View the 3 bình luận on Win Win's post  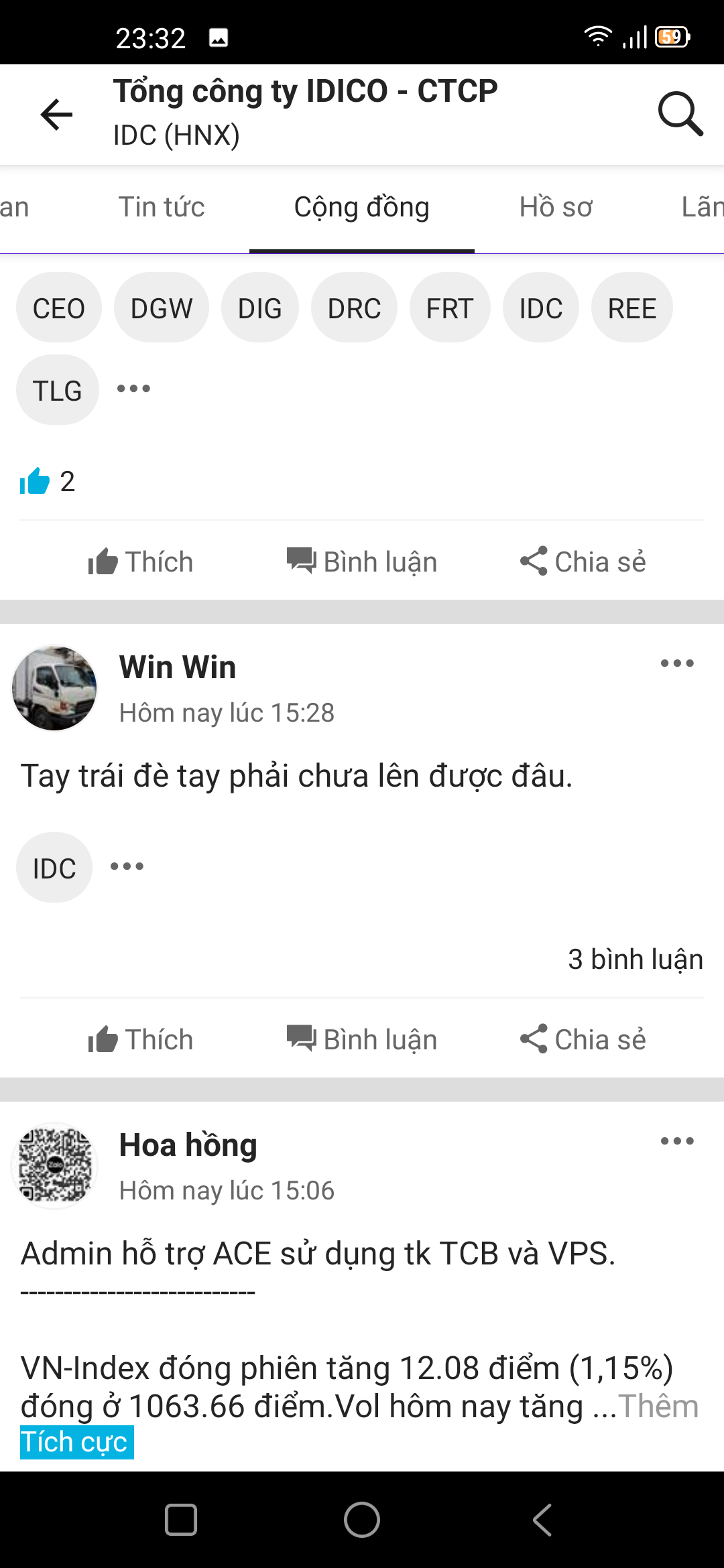click(x=635, y=960)
